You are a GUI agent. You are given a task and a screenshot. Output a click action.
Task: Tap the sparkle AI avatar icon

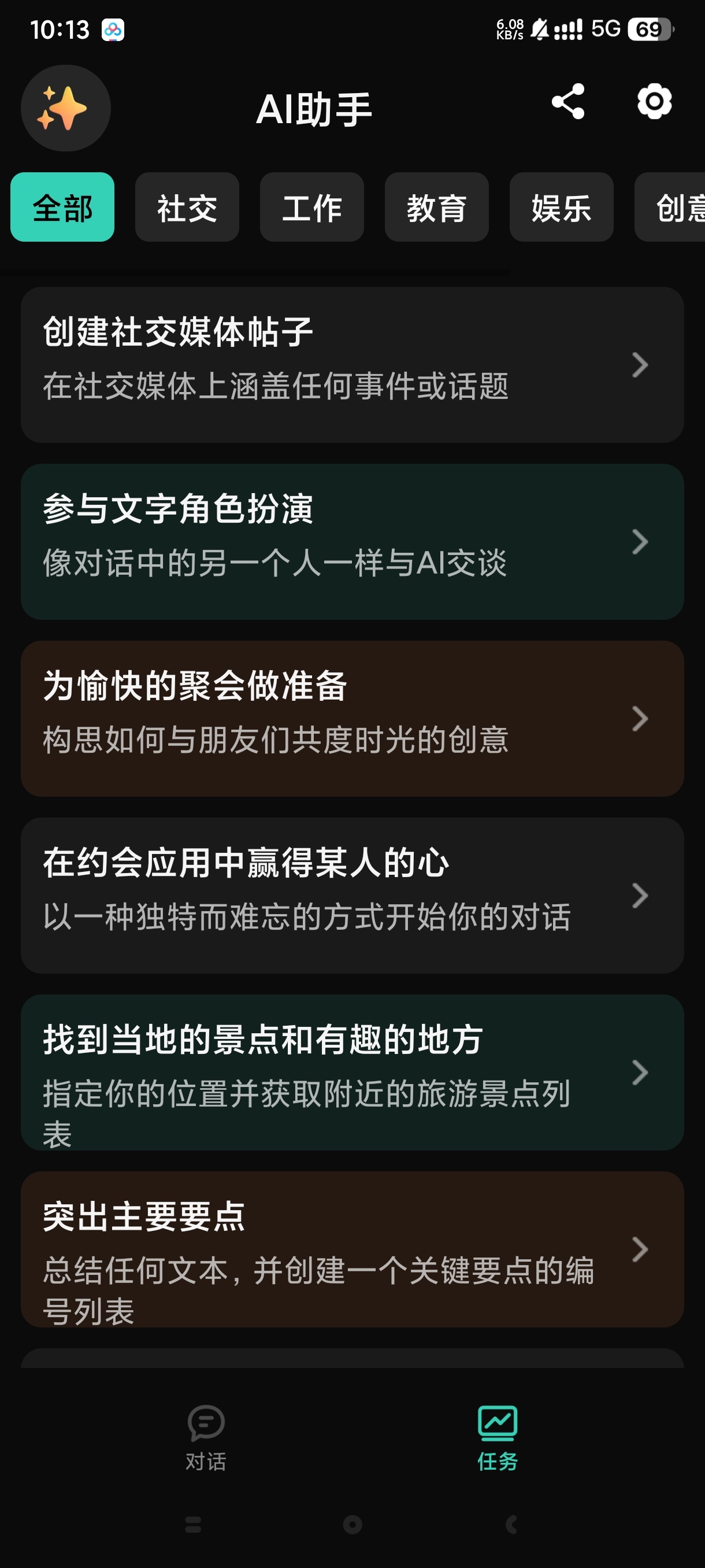[x=66, y=108]
